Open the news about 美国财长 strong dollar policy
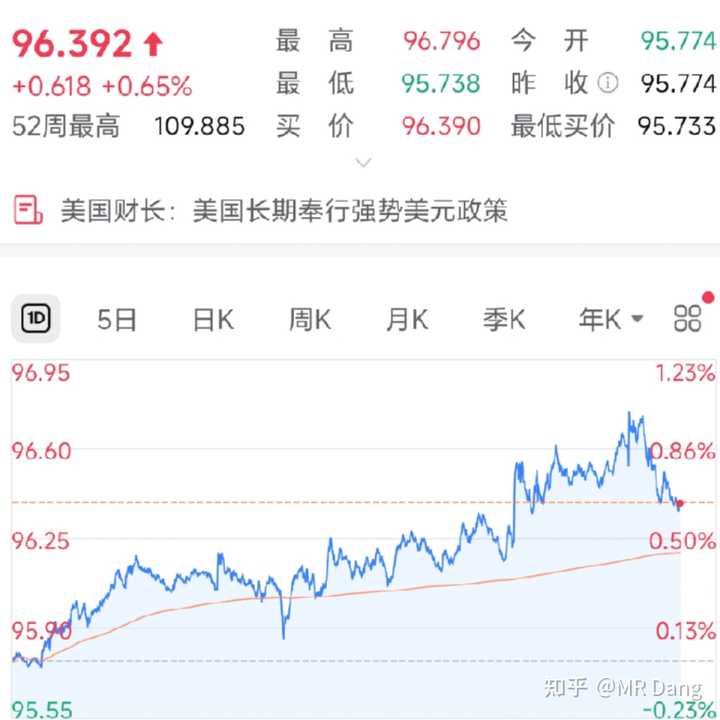Image resolution: width=720 pixels, height=720 pixels. point(284,211)
